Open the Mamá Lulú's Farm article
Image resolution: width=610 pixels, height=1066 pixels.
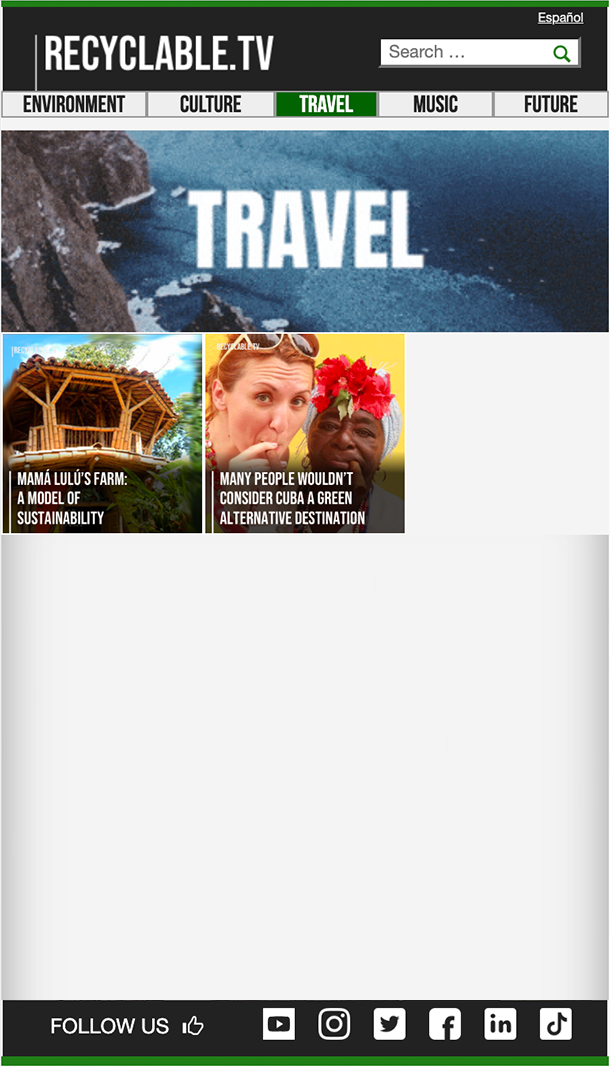[x=103, y=433]
